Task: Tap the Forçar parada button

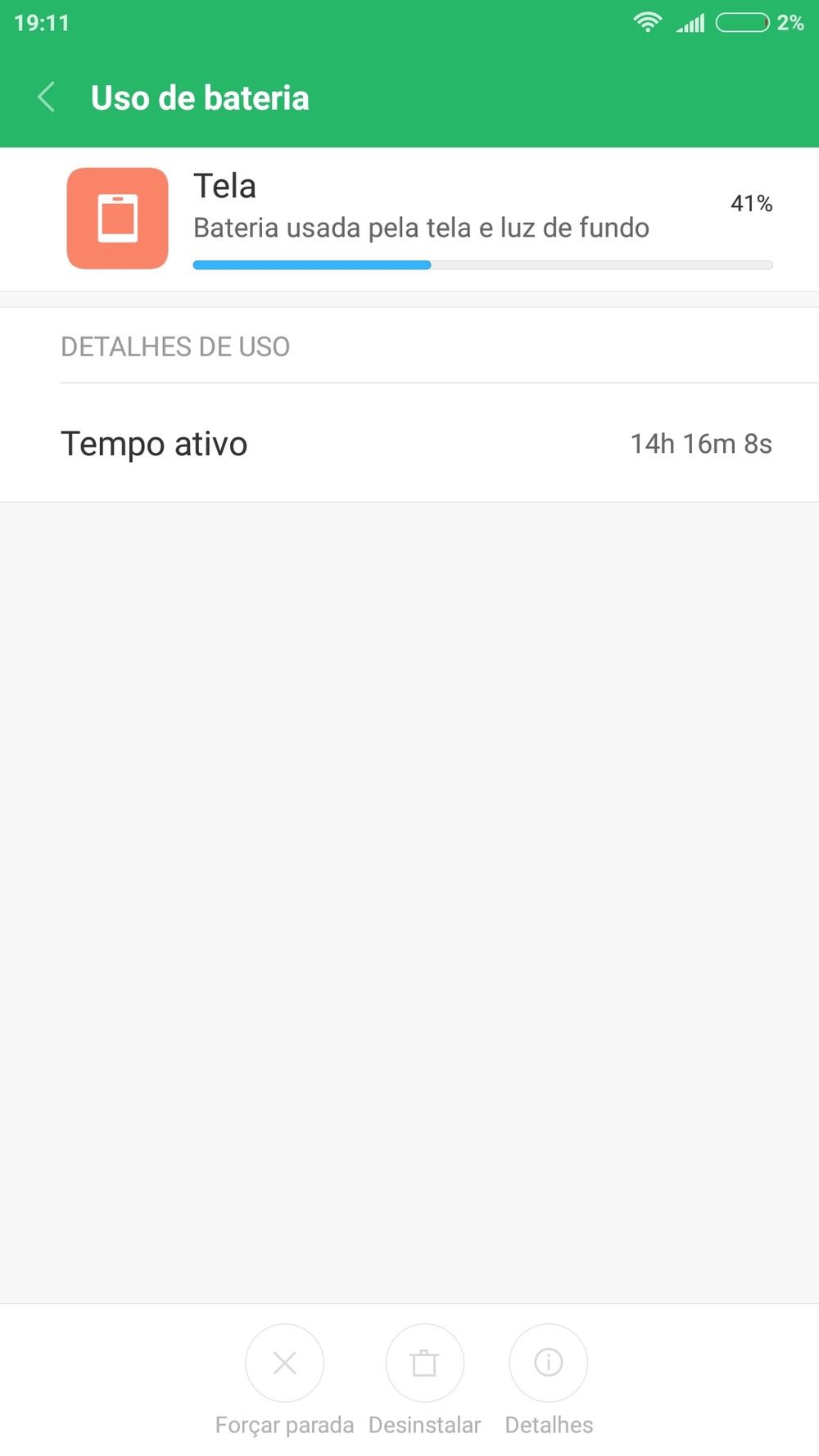Action: coord(284,1363)
